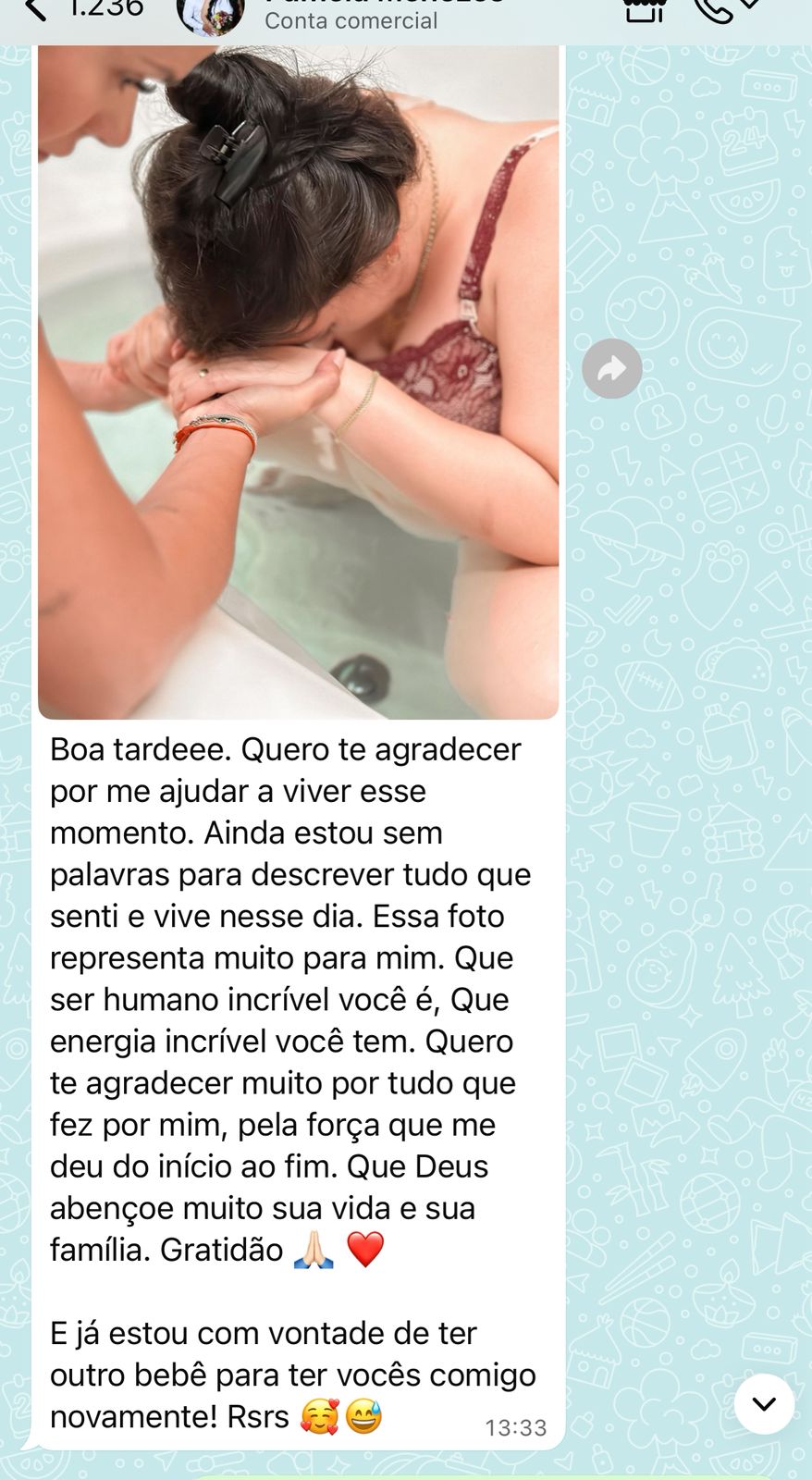Forward the photo message
The image size is (812, 1480).
click(x=611, y=369)
